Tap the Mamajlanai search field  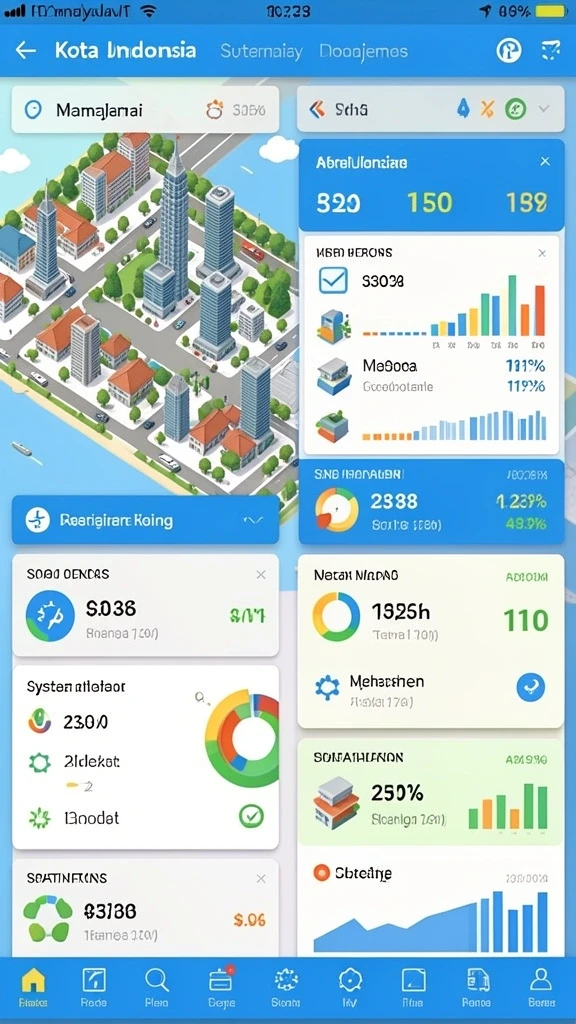[145, 110]
